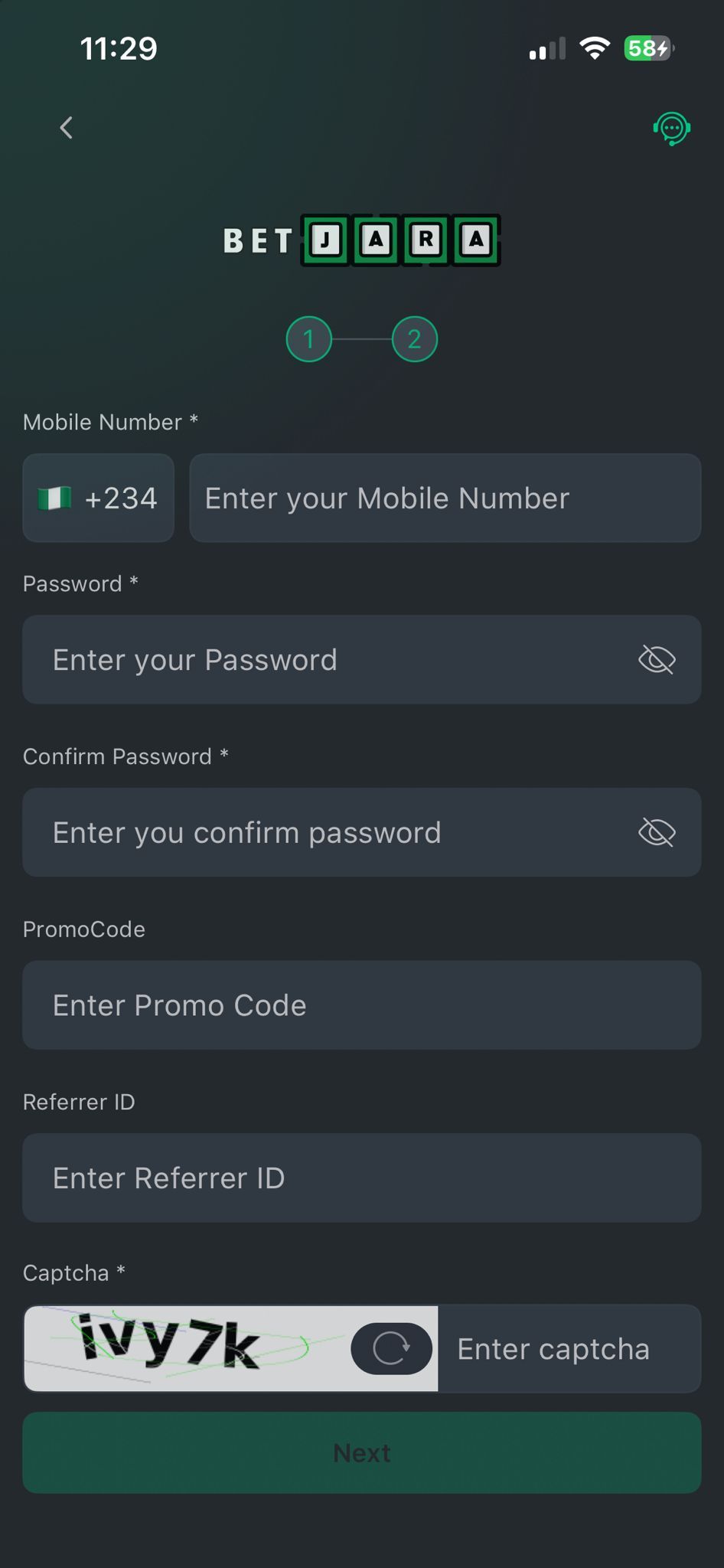Image resolution: width=724 pixels, height=1568 pixels.
Task: Reveal the confirm password text
Action: point(657,832)
